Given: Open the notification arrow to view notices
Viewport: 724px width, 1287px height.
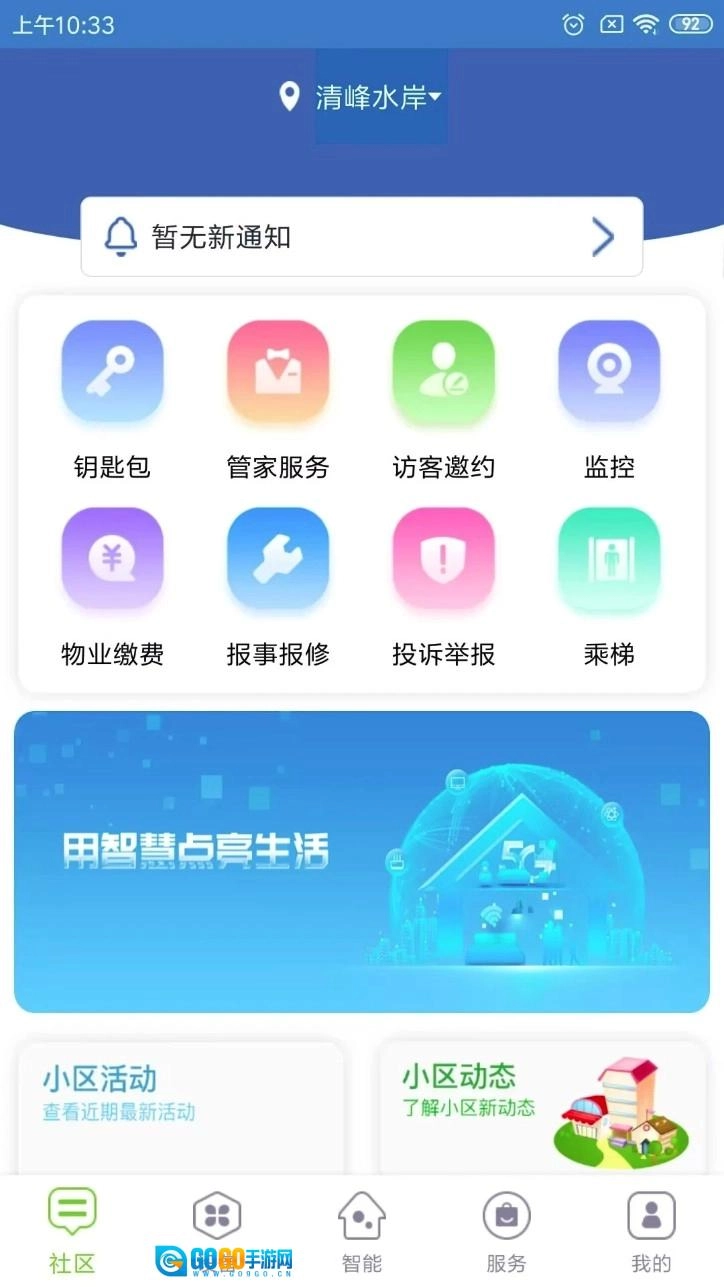Looking at the screenshot, I should tap(602, 237).
